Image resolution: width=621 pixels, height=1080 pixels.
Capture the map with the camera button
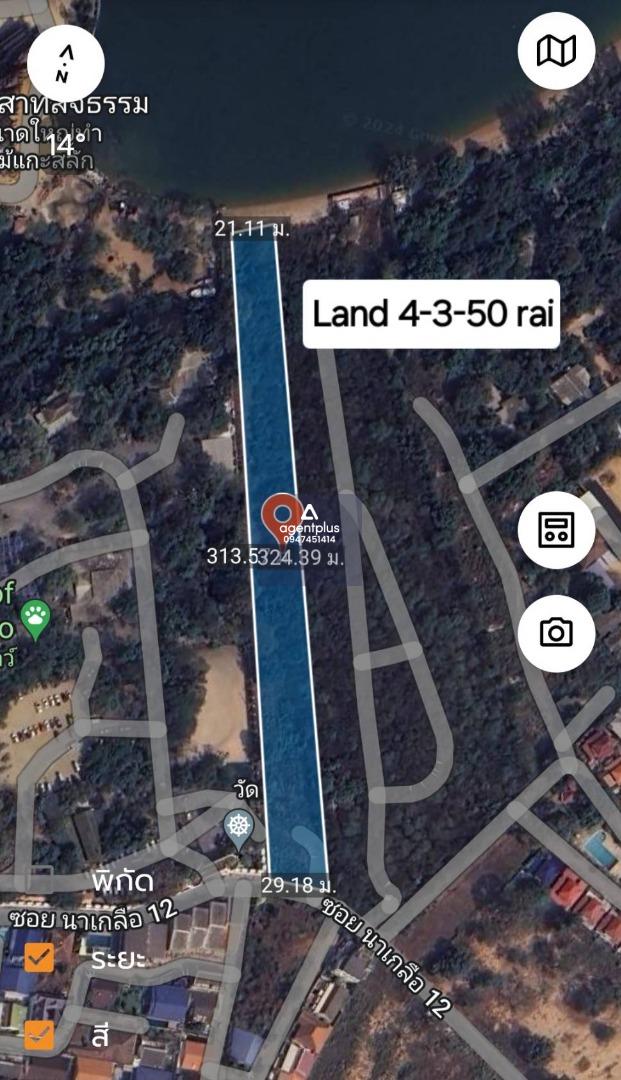click(556, 633)
